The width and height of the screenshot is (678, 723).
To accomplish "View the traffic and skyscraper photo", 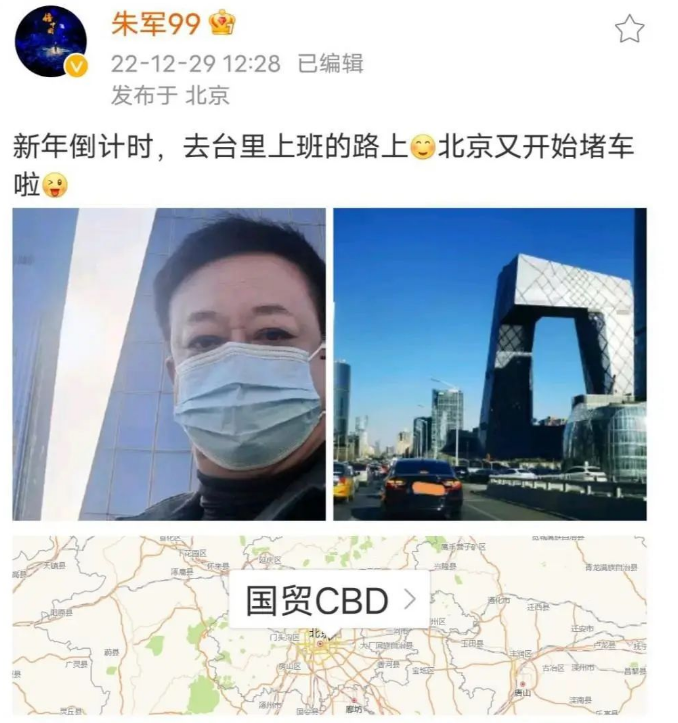I will coord(490,364).
